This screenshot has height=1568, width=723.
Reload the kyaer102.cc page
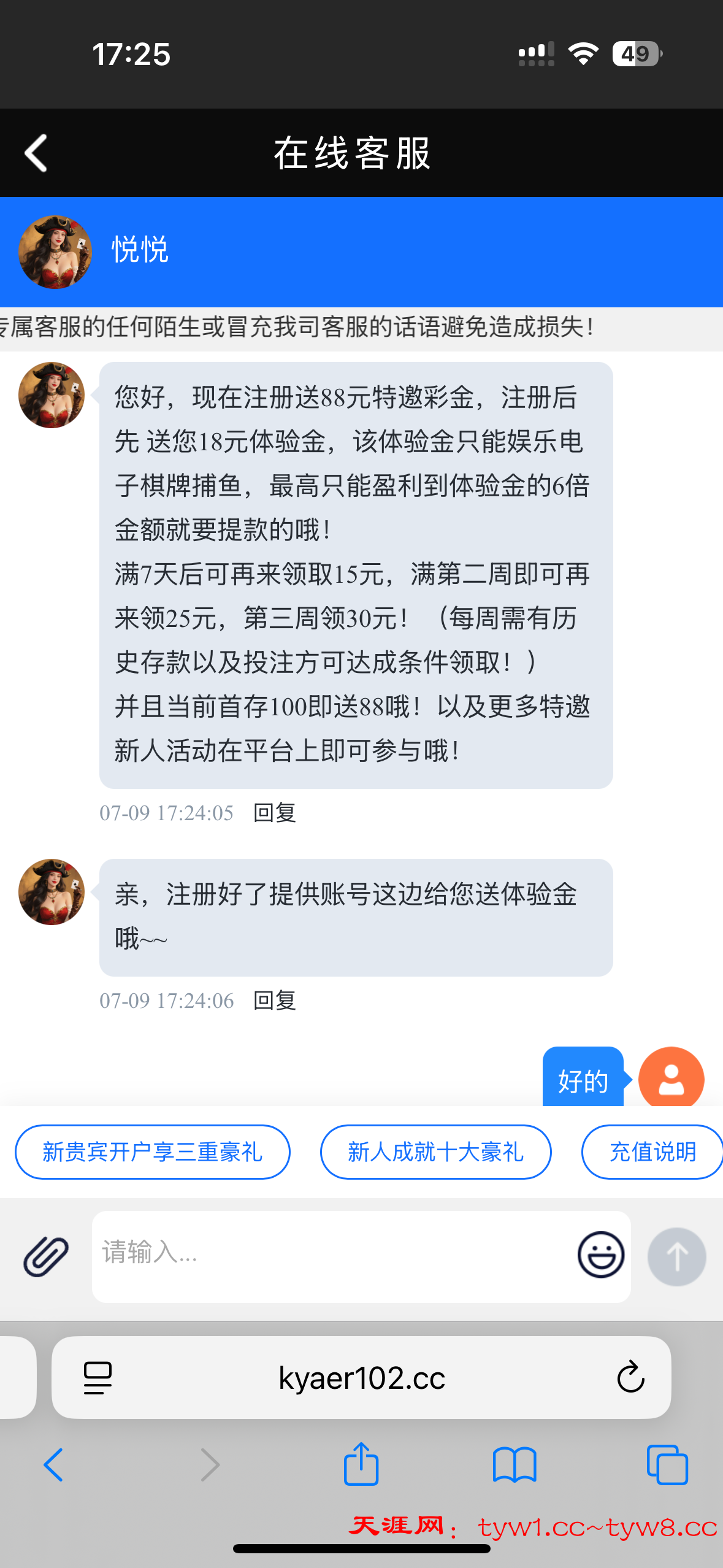coord(630,1378)
